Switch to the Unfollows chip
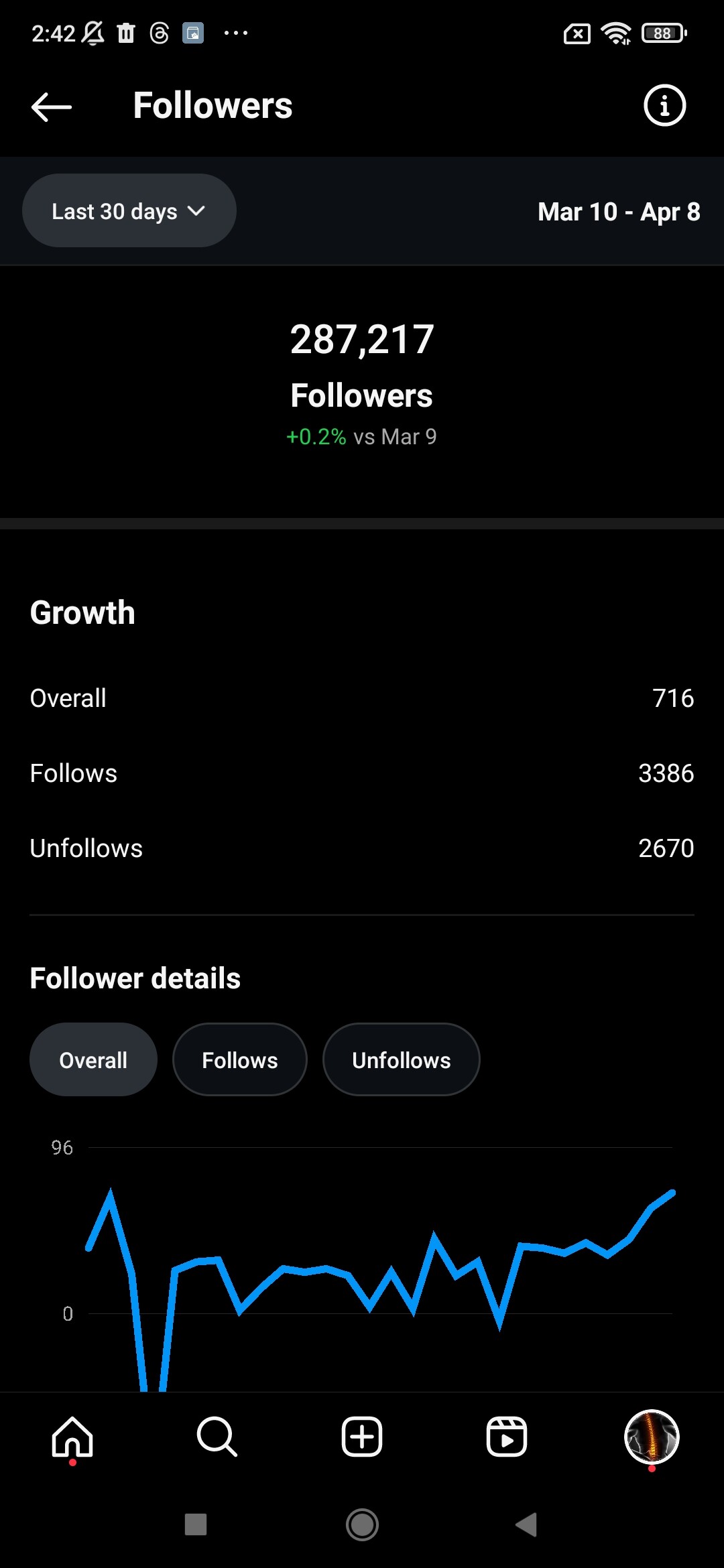 click(x=401, y=1060)
